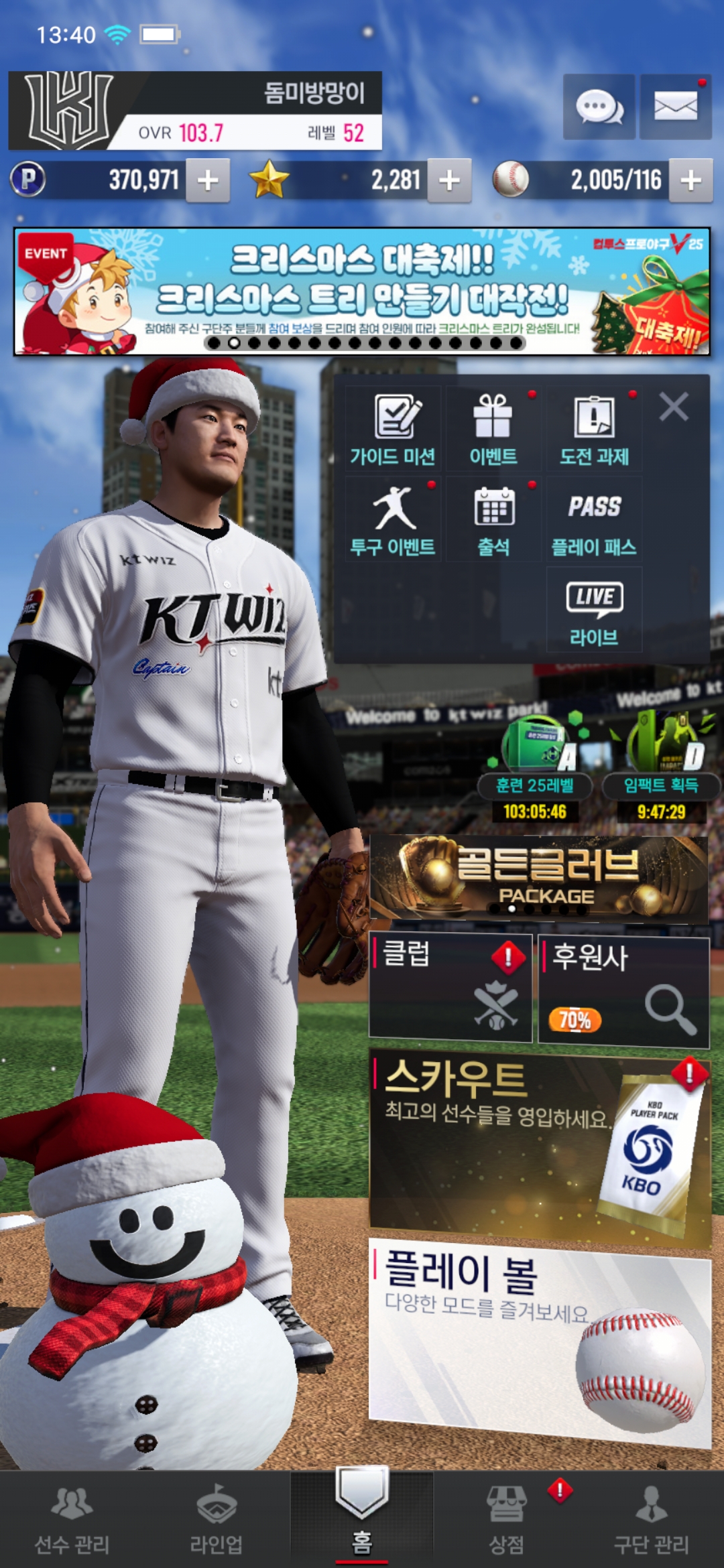Open the Christmas festival event banner

(362, 291)
